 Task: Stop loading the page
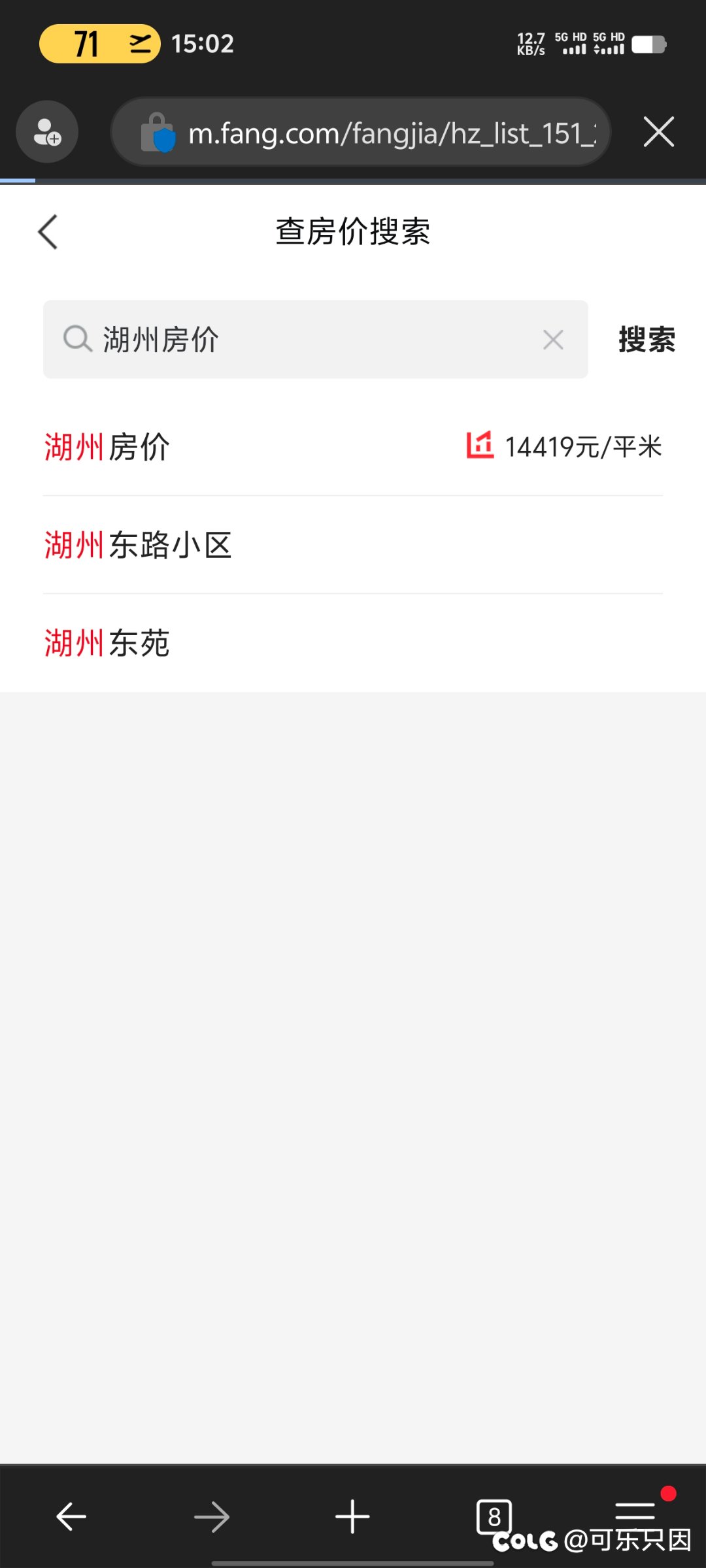click(x=658, y=133)
